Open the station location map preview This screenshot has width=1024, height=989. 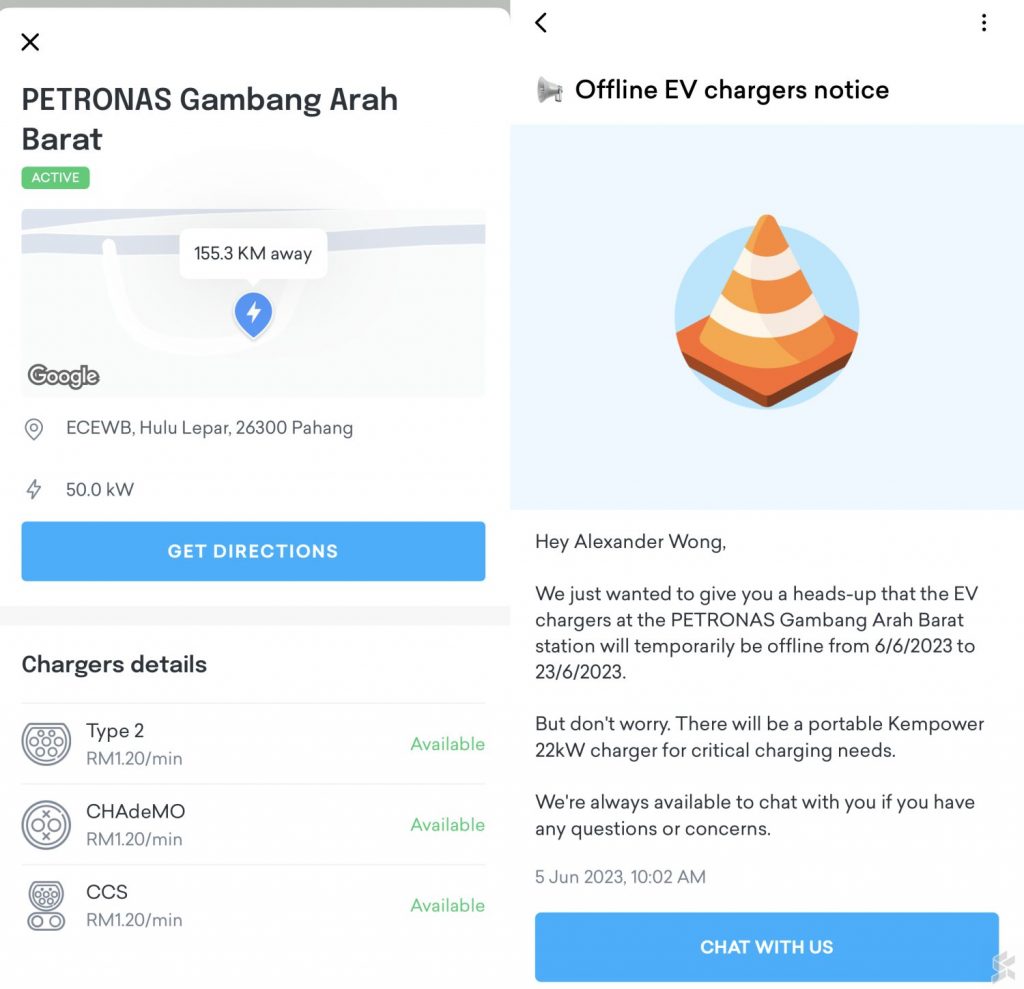point(253,303)
